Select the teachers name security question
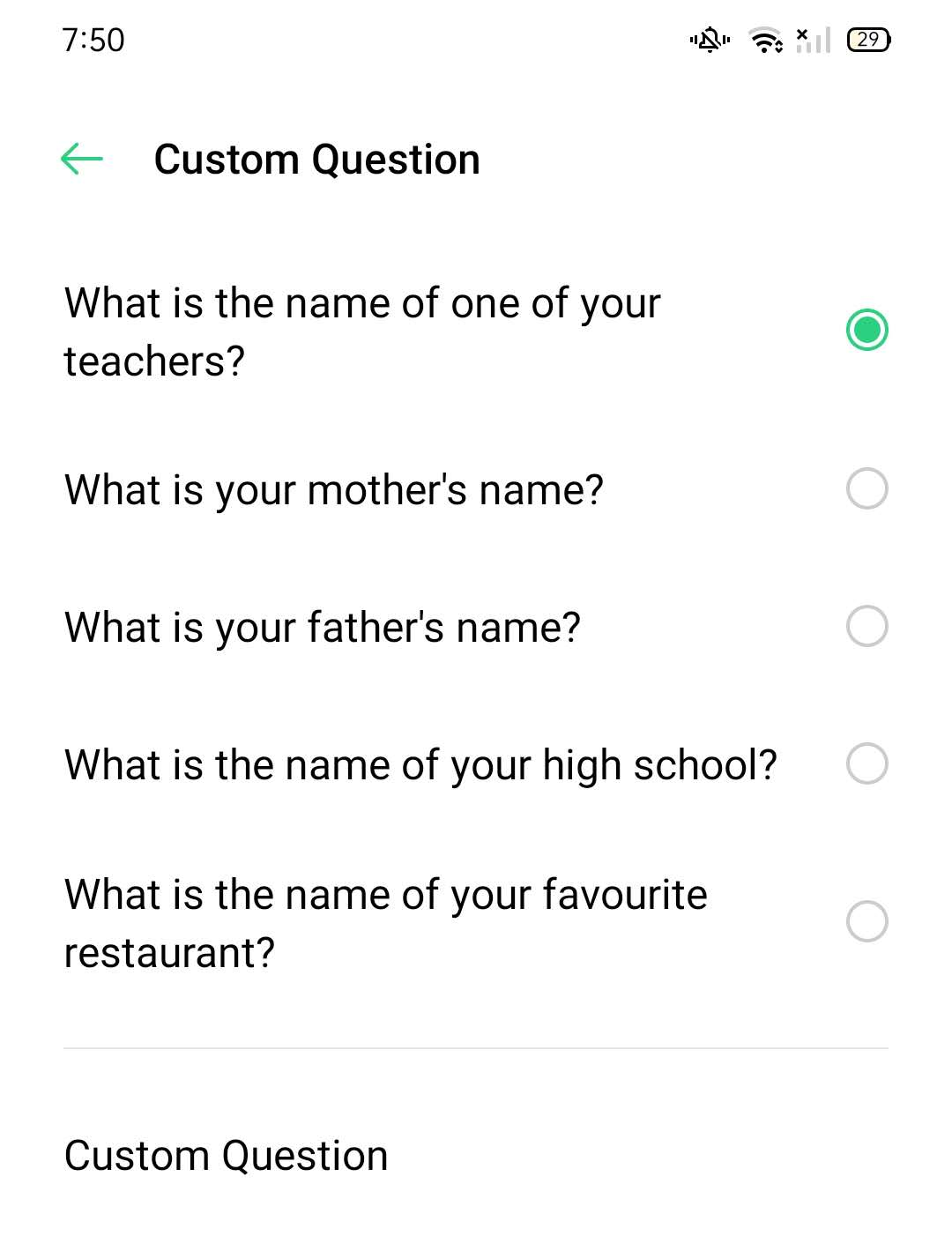 pyautogui.click(x=866, y=331)
